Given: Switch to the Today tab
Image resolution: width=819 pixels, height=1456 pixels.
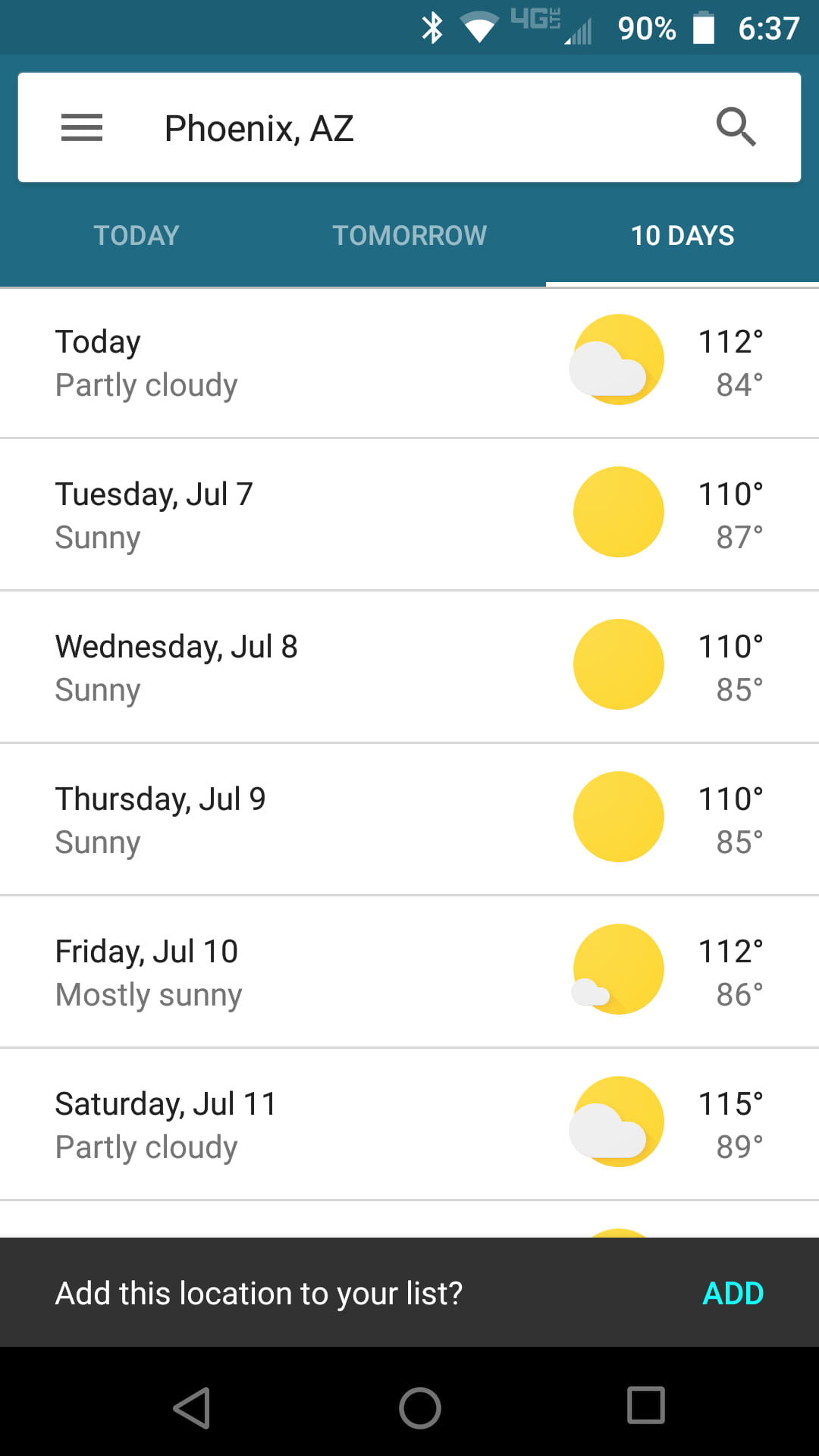Looking at the screenshot, I should point(136,235).
